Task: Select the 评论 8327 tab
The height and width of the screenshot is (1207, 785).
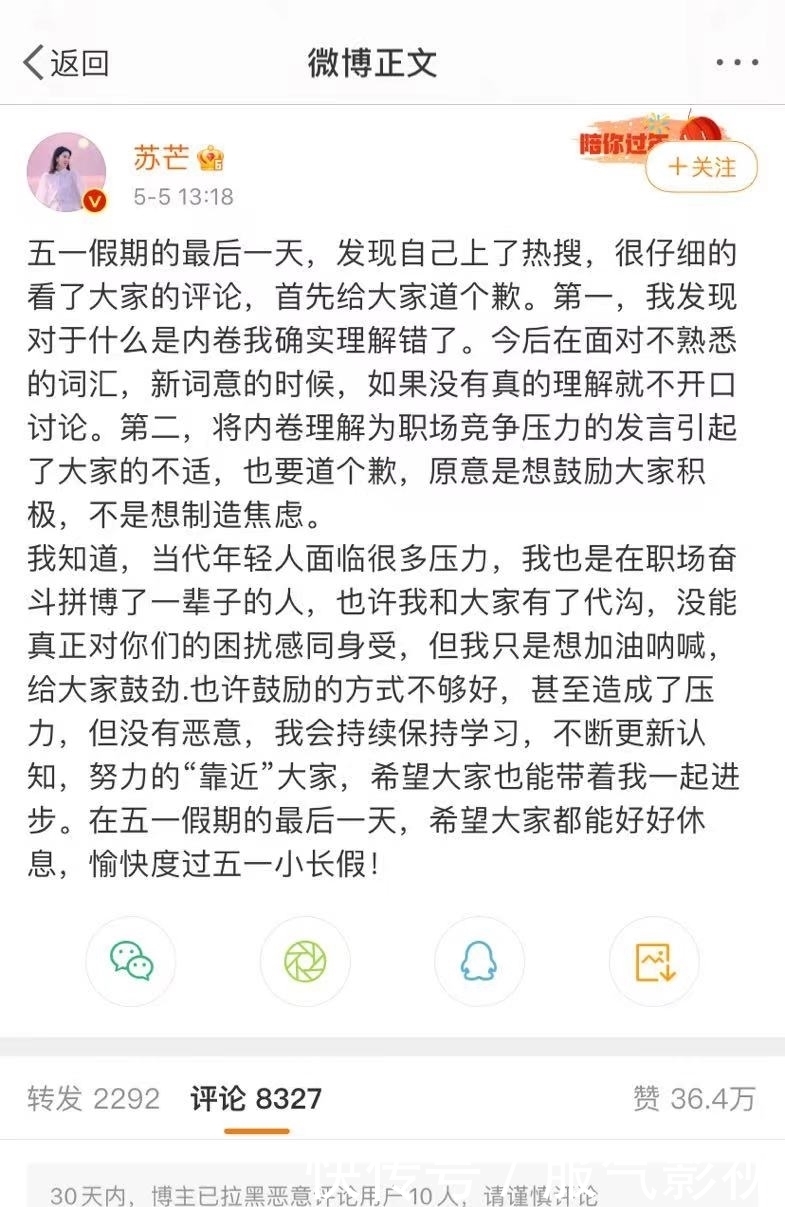Action: point(255,1098)
